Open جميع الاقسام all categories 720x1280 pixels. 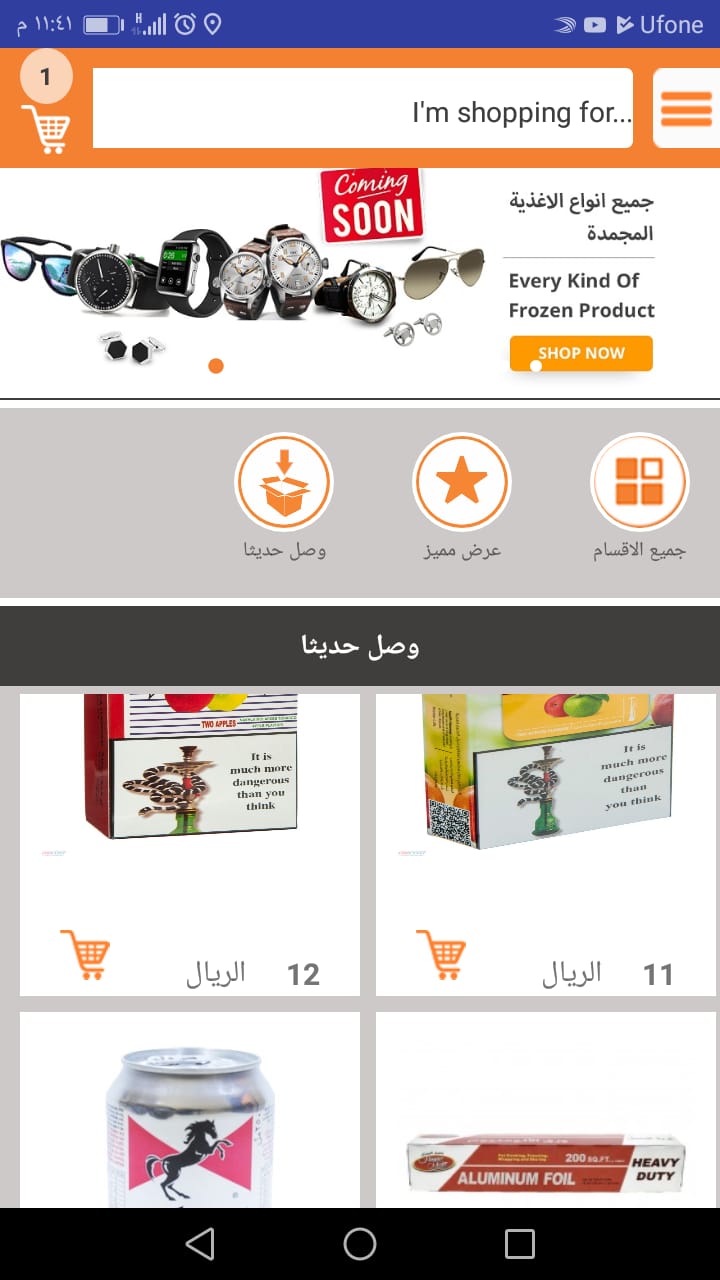639,482
